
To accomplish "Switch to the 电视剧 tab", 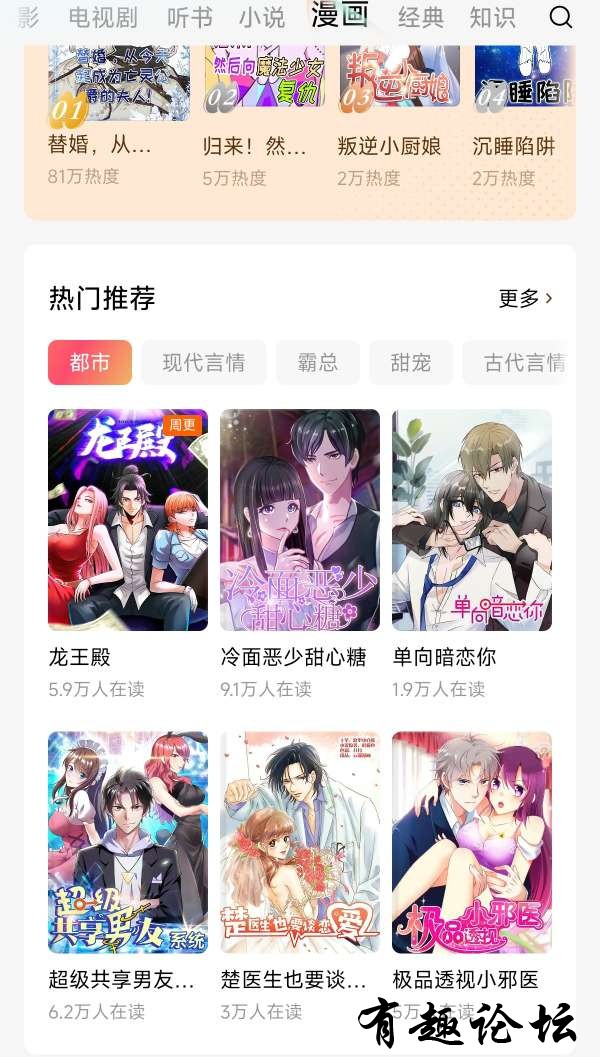I will [x=103, y=17].
